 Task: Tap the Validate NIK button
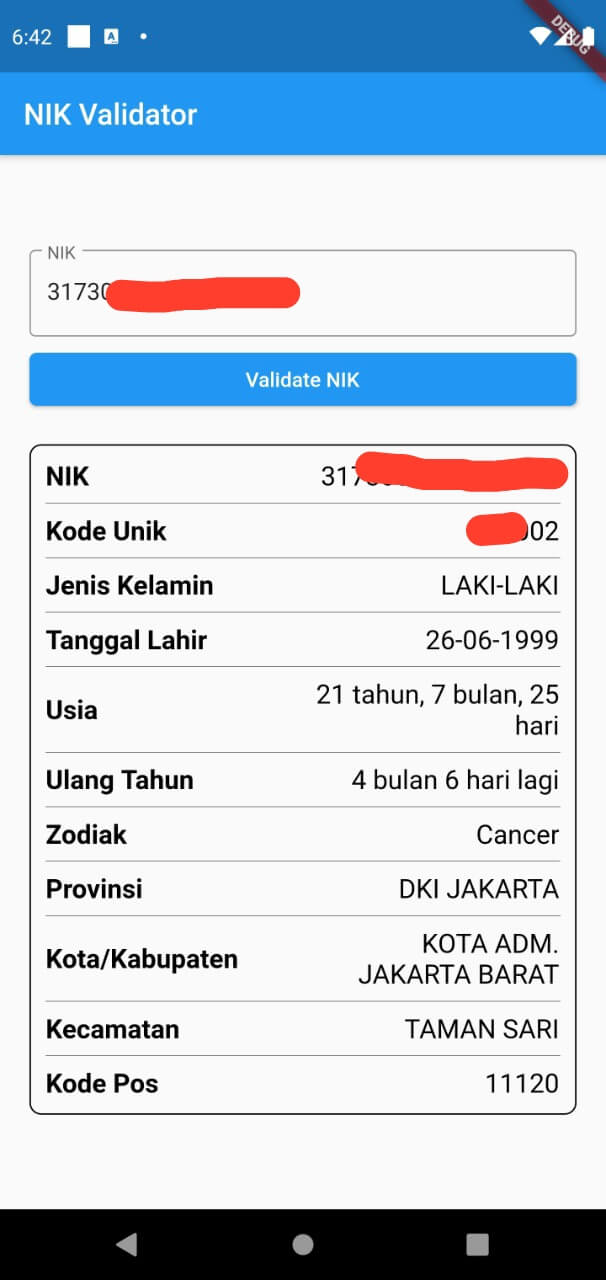coord(303,380)
